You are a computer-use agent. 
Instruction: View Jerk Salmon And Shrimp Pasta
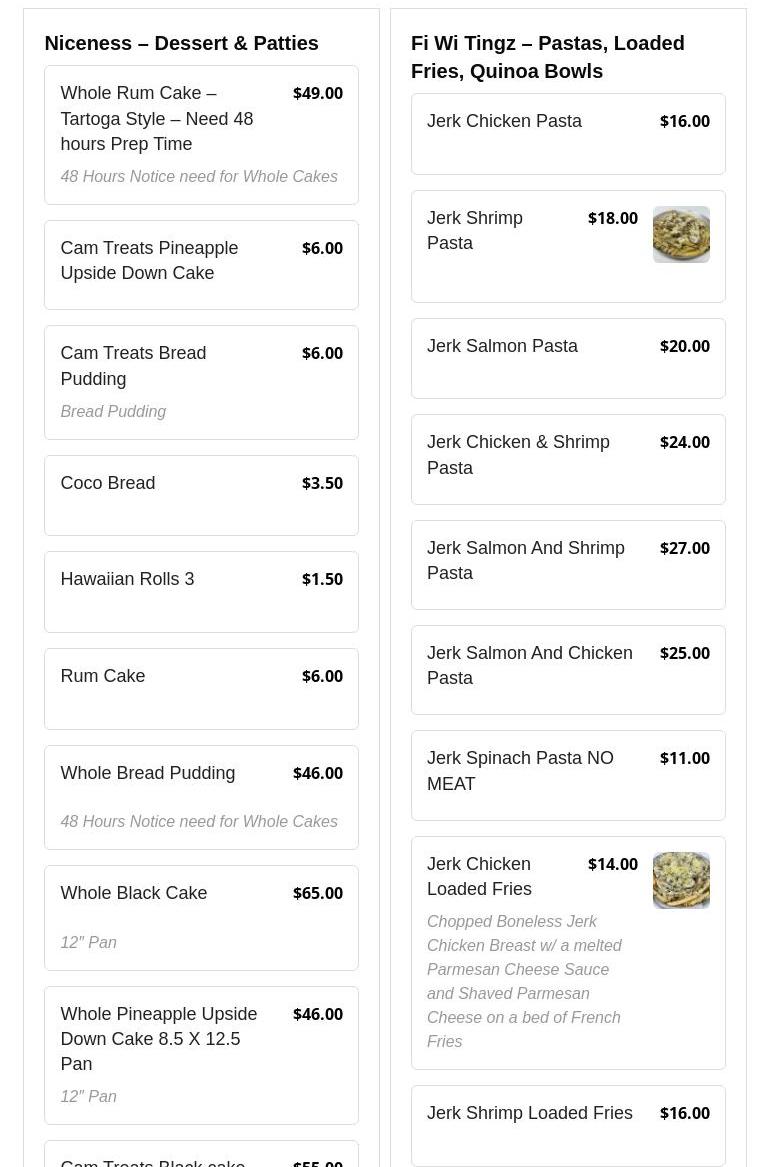[x=567, y=564]
